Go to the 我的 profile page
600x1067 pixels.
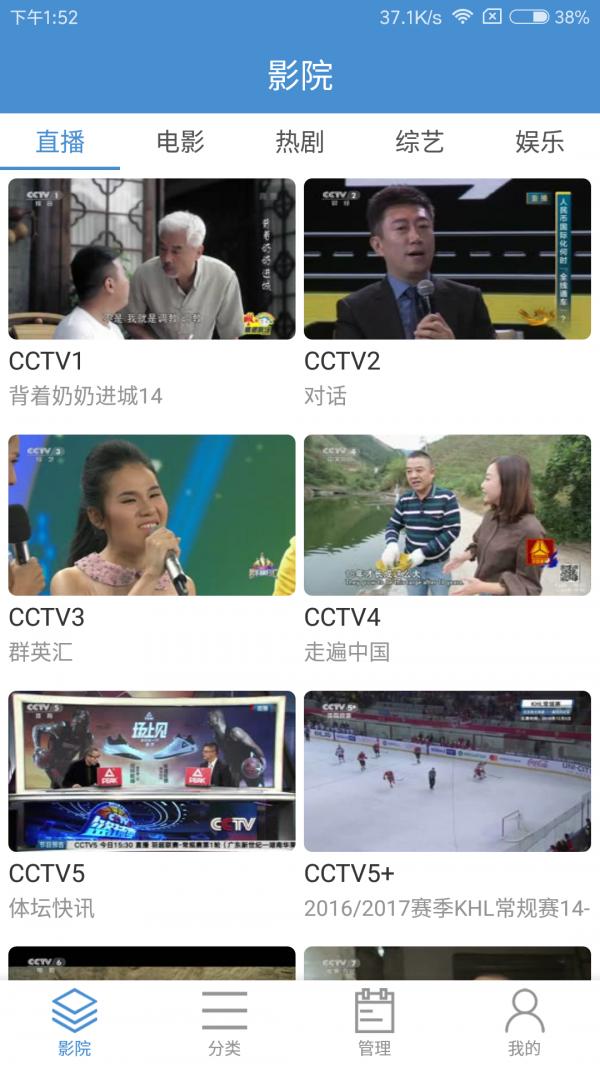524,1022
